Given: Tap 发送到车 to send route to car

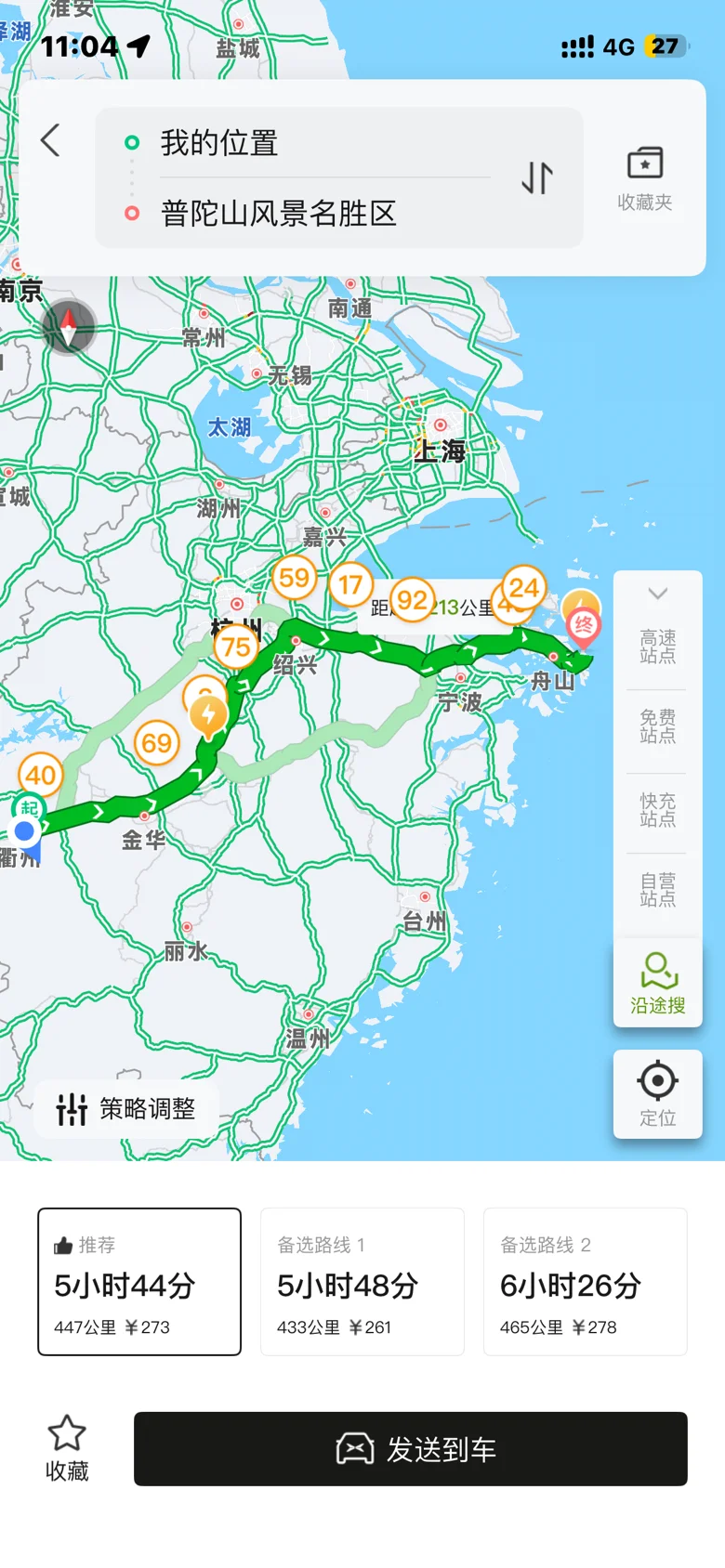Looking at the screenshot, I should pyautogui.click(x=411, y=1449).
